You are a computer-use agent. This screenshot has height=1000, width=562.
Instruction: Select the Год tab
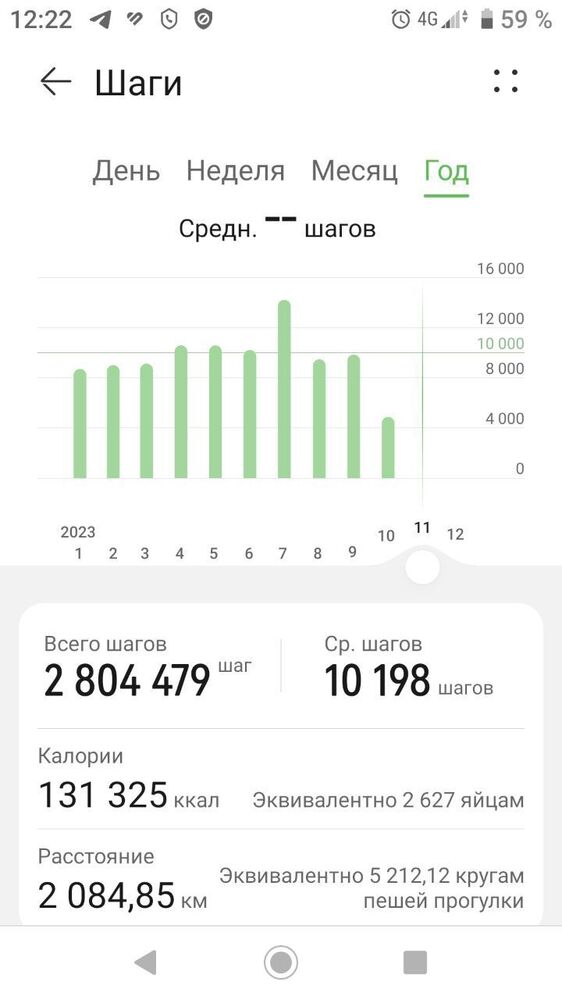447,171
